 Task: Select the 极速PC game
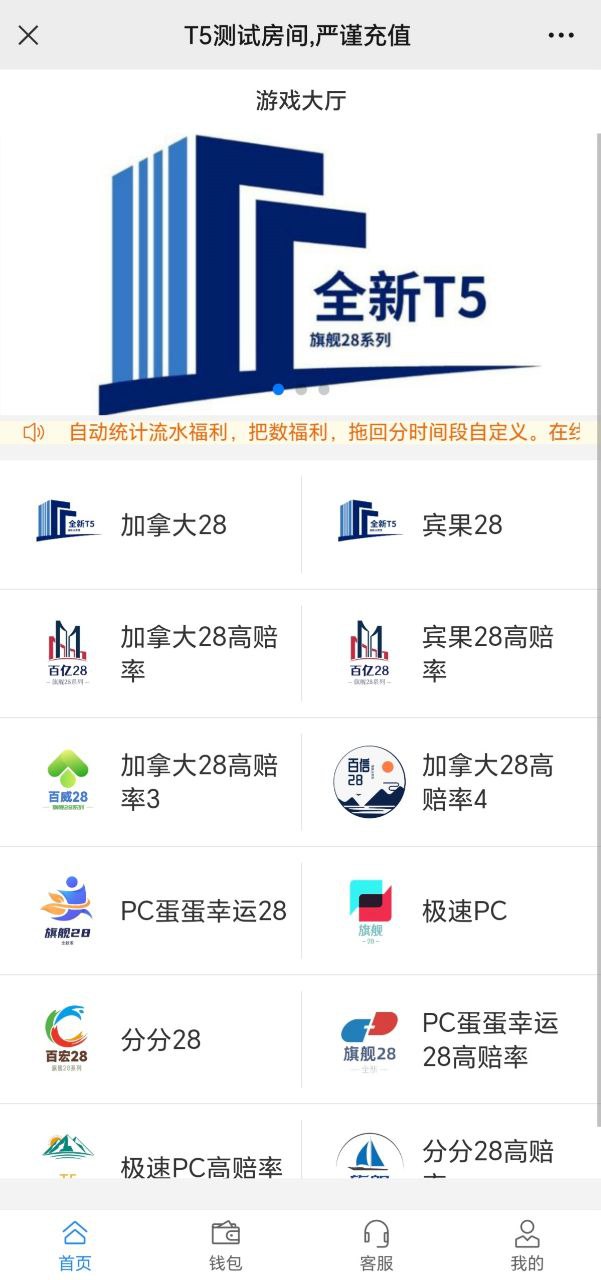point(451,910)
